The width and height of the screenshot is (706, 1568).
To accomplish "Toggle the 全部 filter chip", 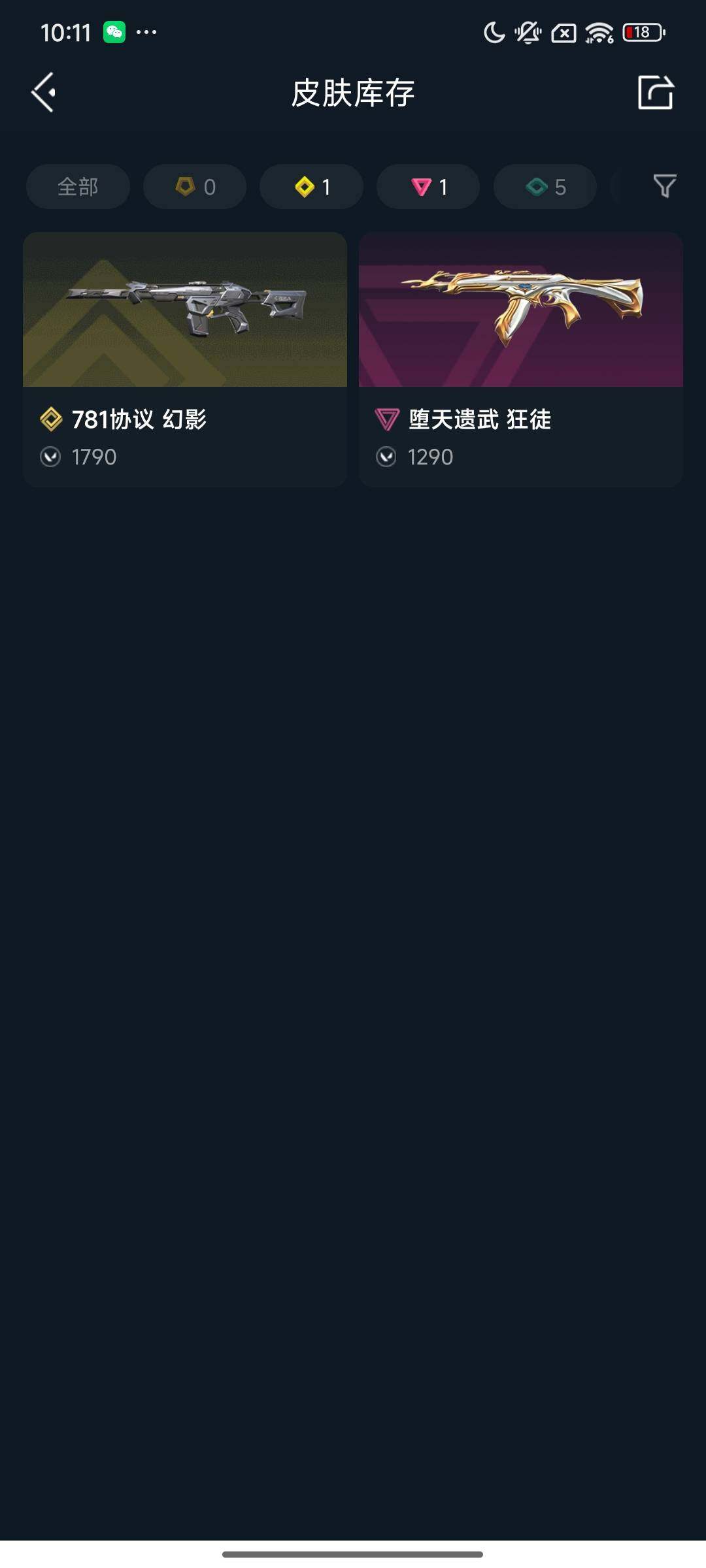I will (x=77, y=186).
